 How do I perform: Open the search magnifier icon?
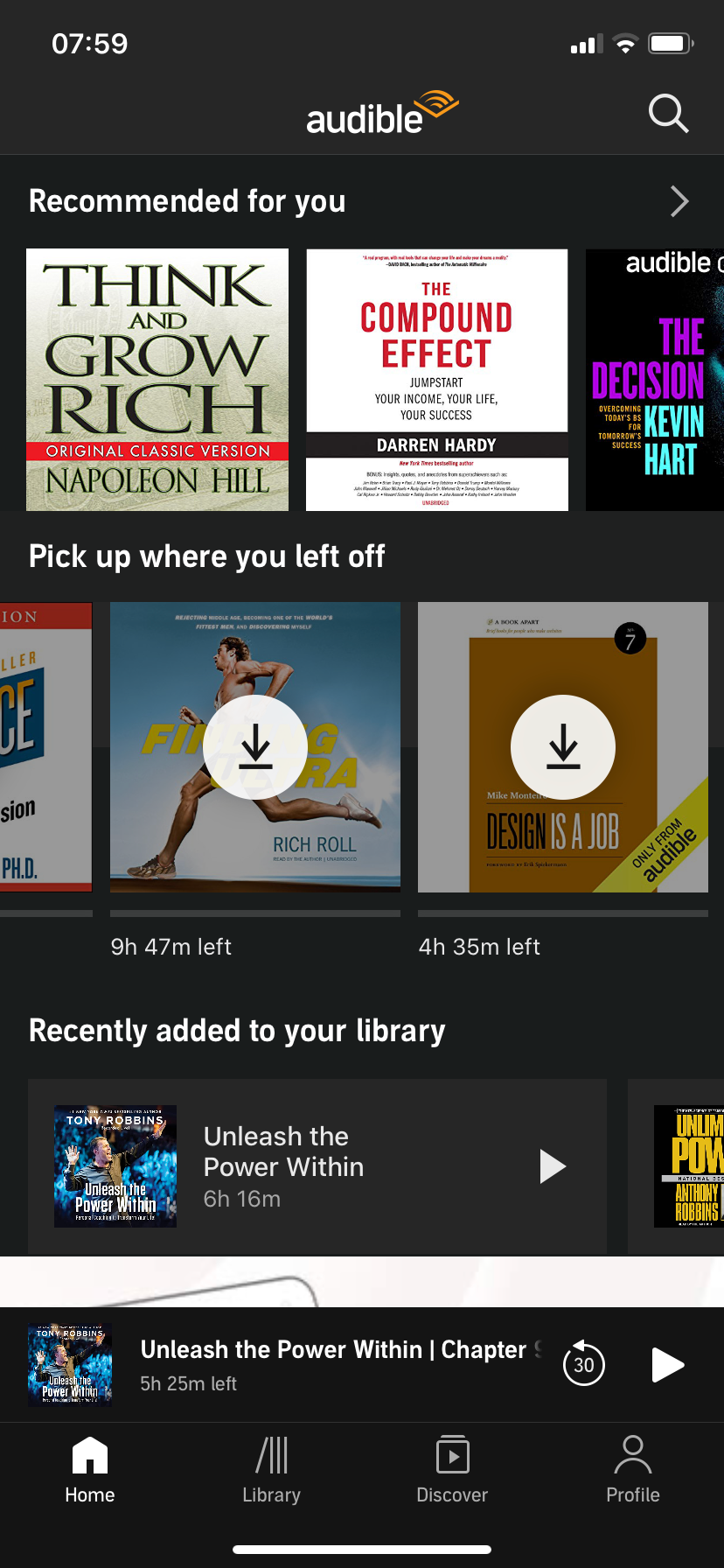pyautogui.click(x=669, y=114)
